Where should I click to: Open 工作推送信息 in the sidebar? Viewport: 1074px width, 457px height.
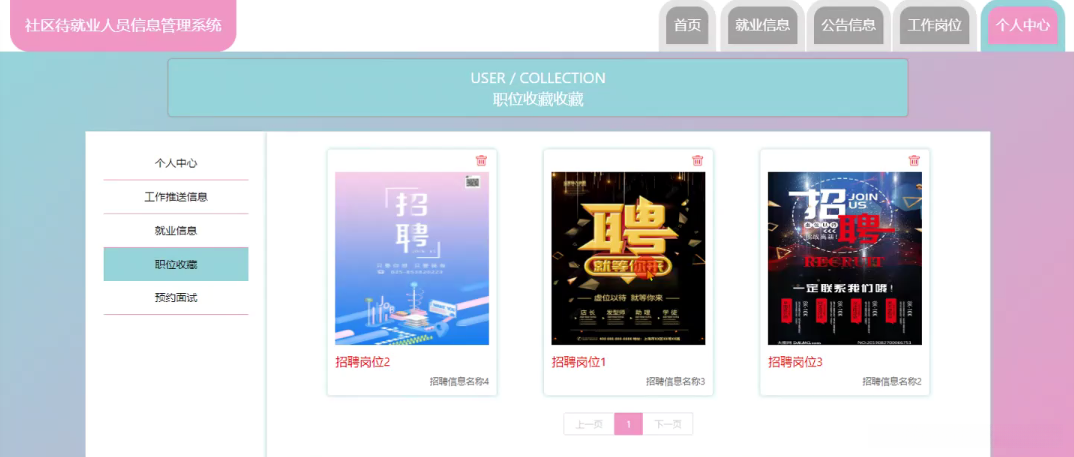[176, 197]
